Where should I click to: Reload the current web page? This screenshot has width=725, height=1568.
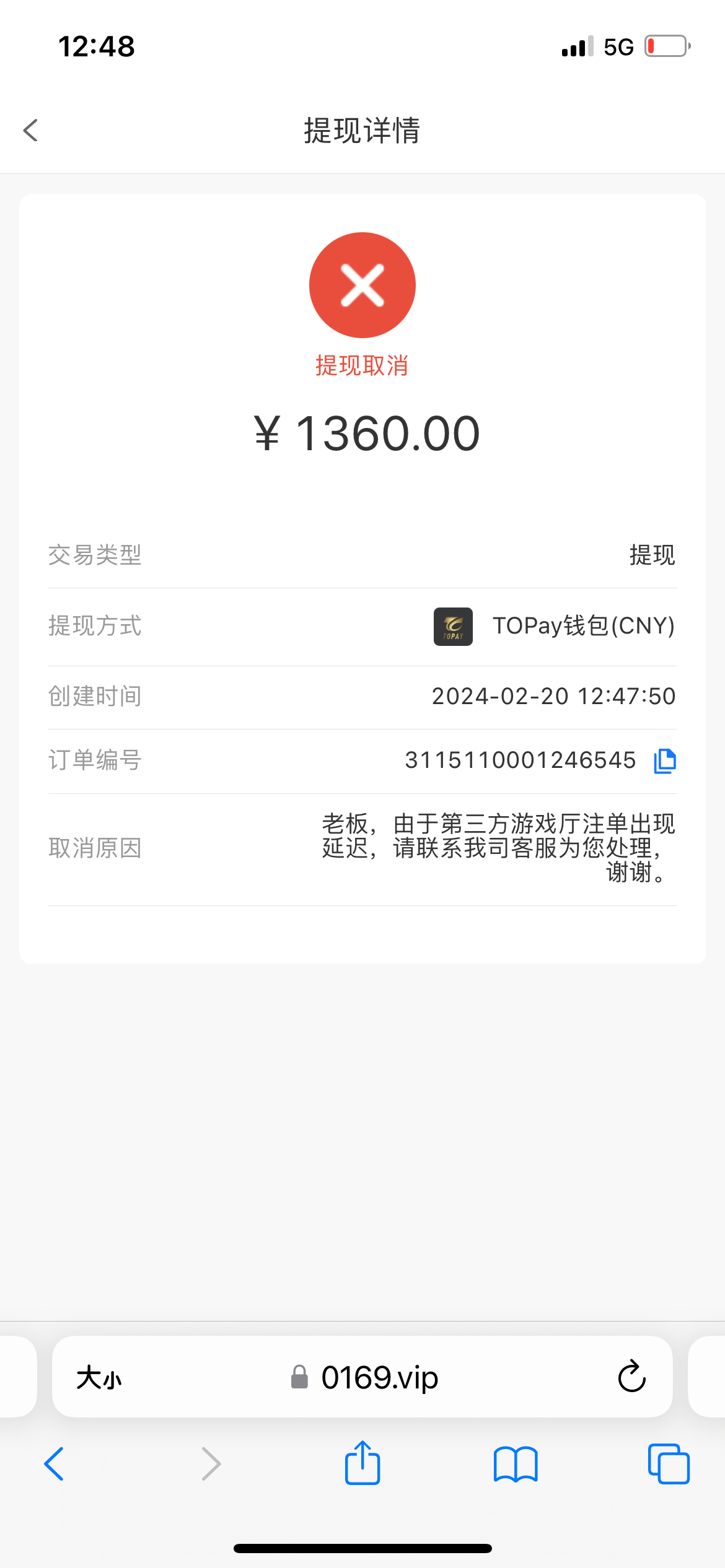pos(631,1378)
